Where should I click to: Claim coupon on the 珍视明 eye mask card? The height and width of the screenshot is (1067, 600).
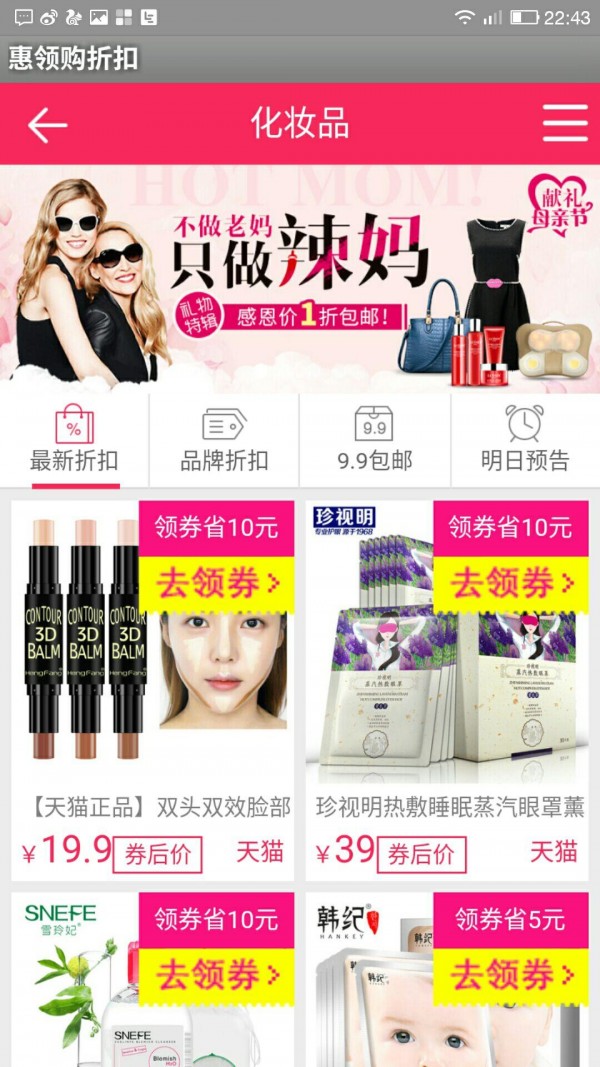[511, 583]
